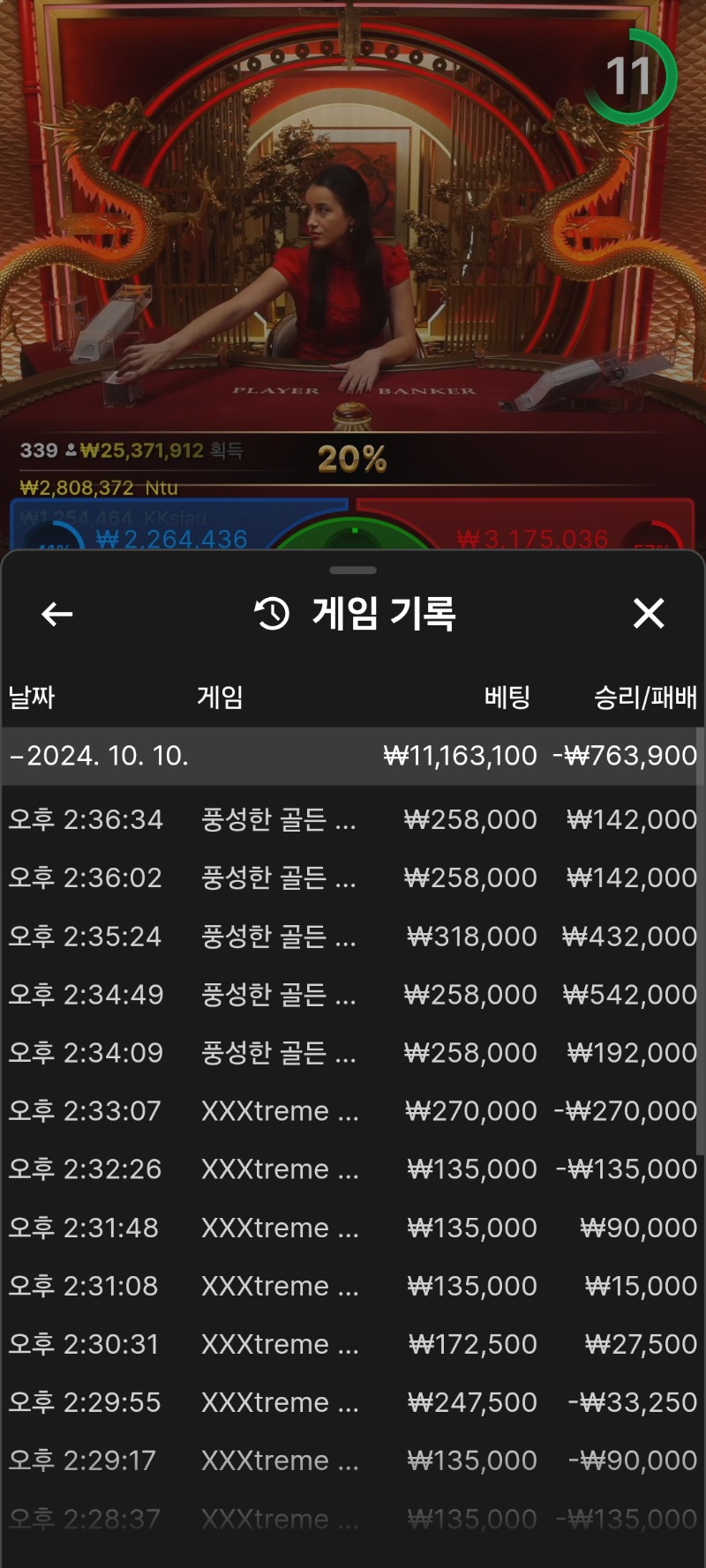
Task: Tap the drag handle above 게임 기록
Action: coord(353,571)
